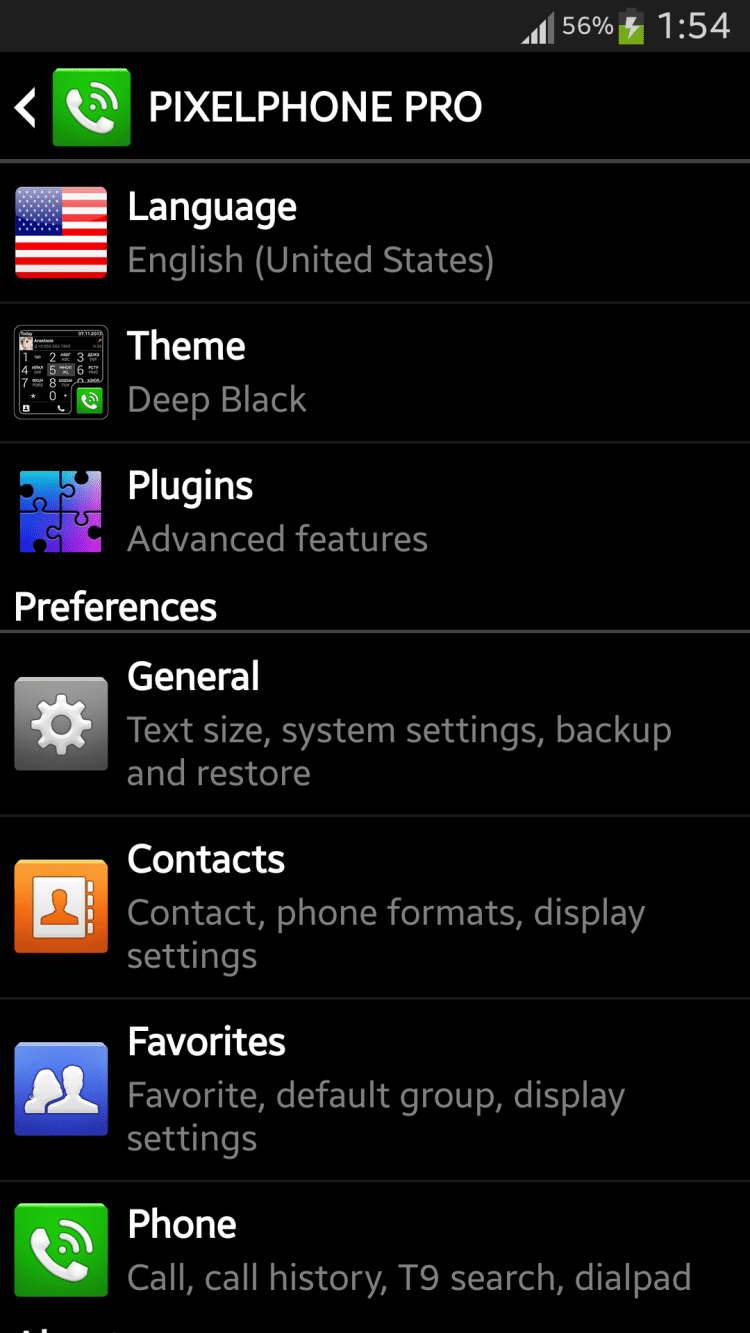This screenshot has height=1333, width=750.
Task: Open the Language setting
Action: (x=375, y=233)
